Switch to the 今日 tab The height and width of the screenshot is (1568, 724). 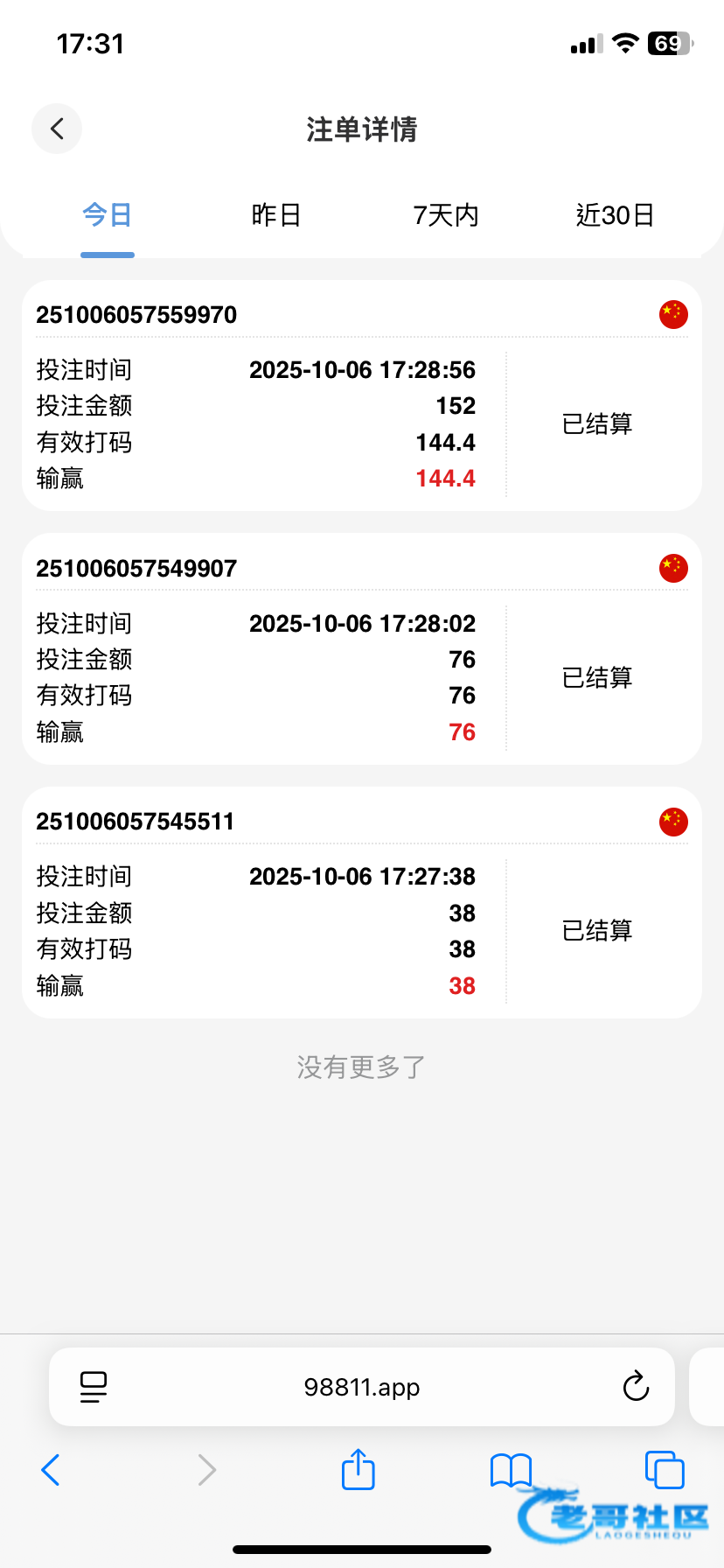[107, 215]
